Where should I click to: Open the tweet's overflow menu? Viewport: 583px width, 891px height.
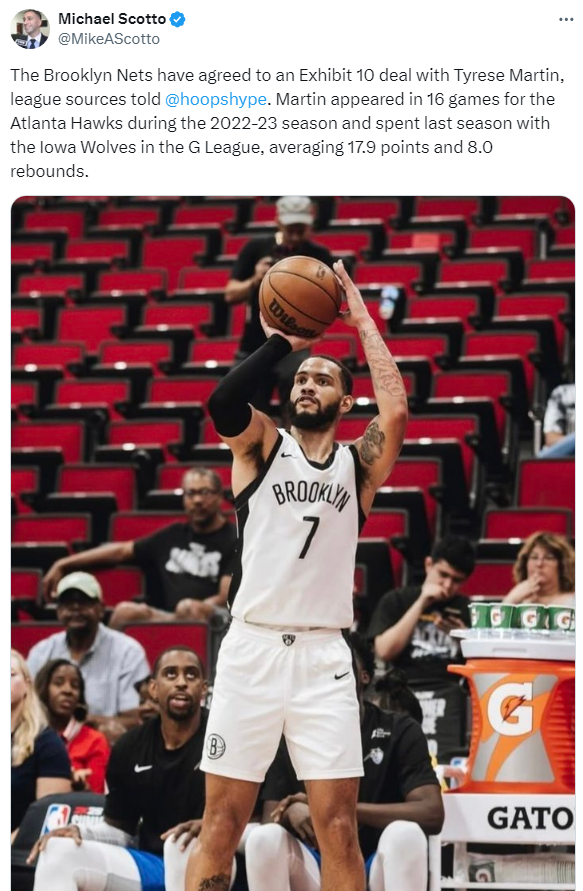coord(566,19)
